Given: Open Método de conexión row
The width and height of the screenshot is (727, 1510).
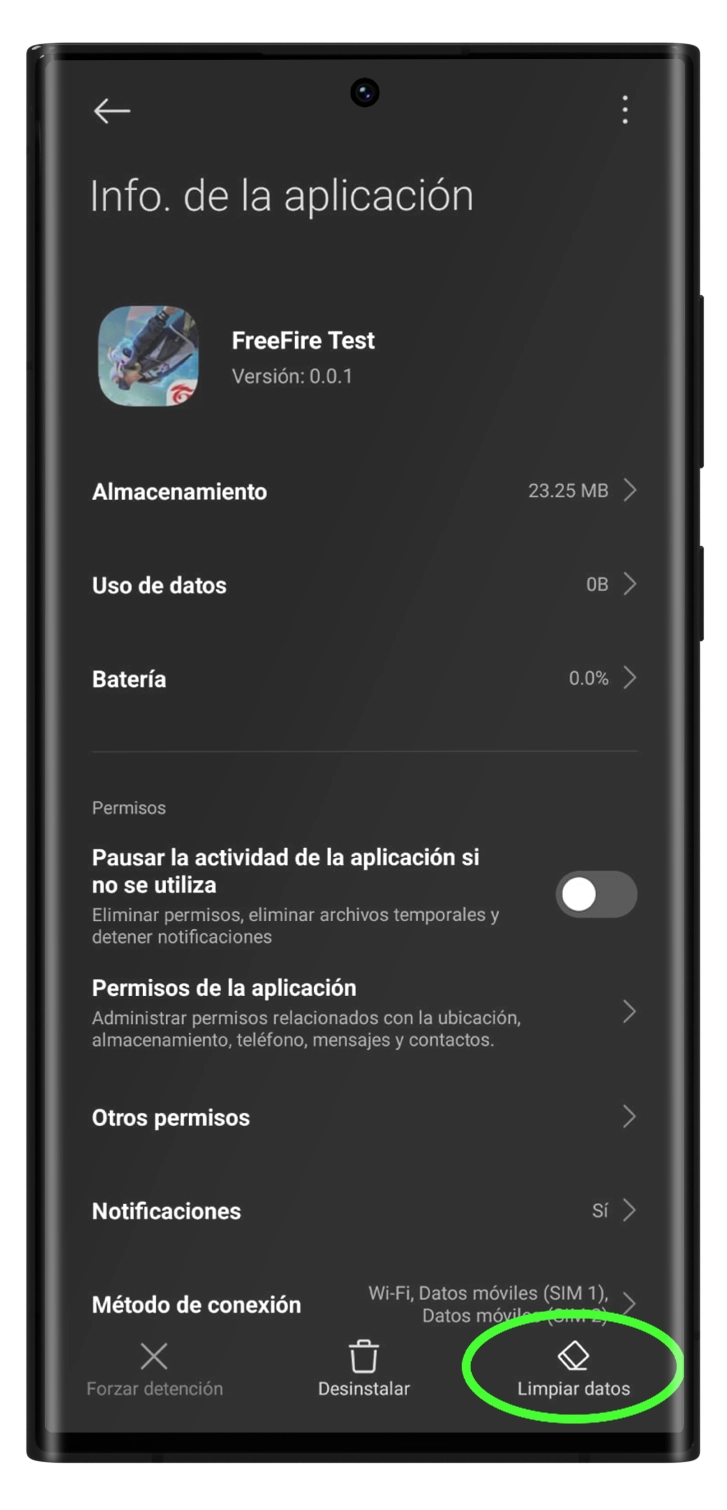Looking at the screenshot, I should tap(363, 1304).
